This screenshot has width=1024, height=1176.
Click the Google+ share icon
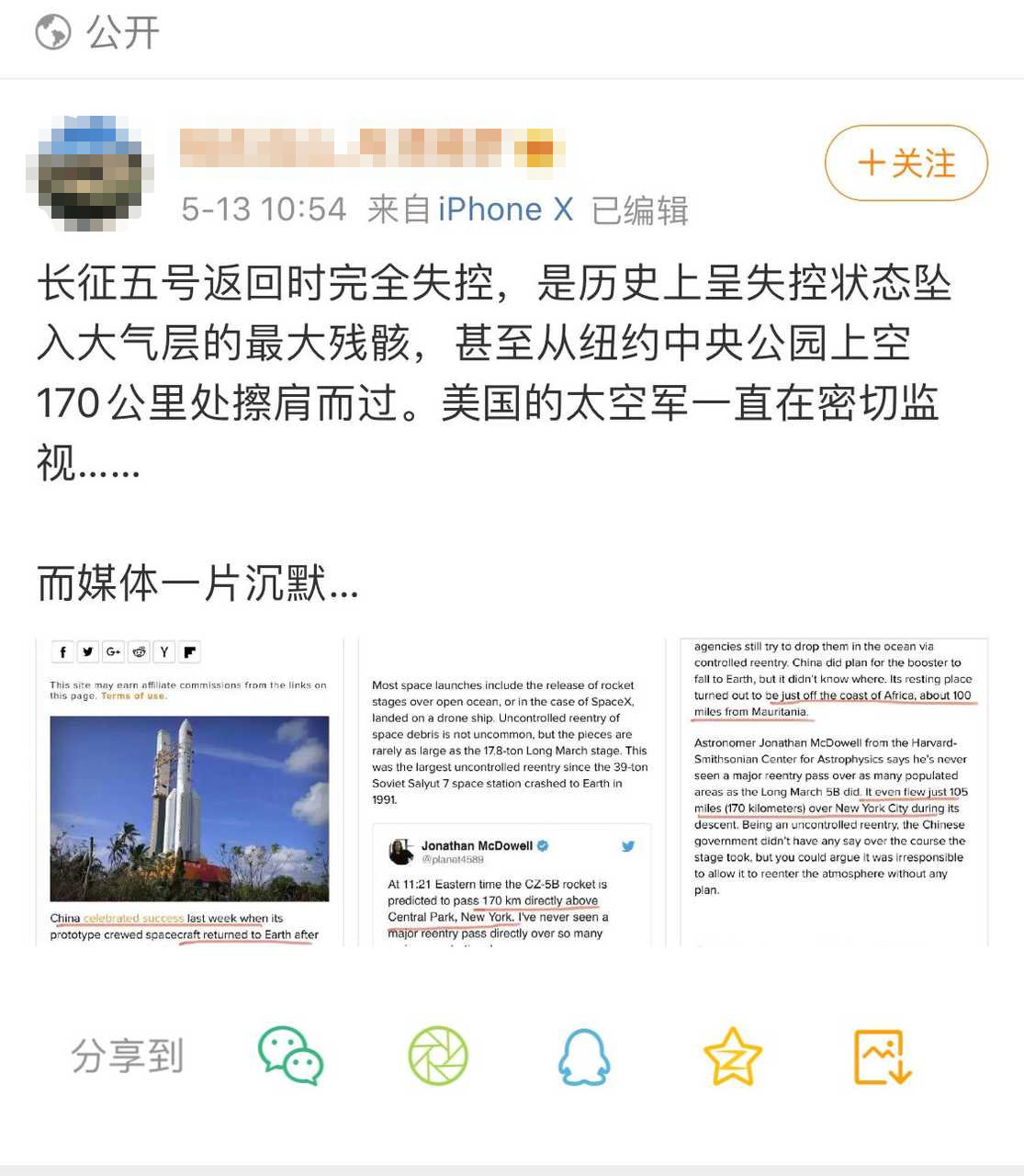click(x=114, y=651)
